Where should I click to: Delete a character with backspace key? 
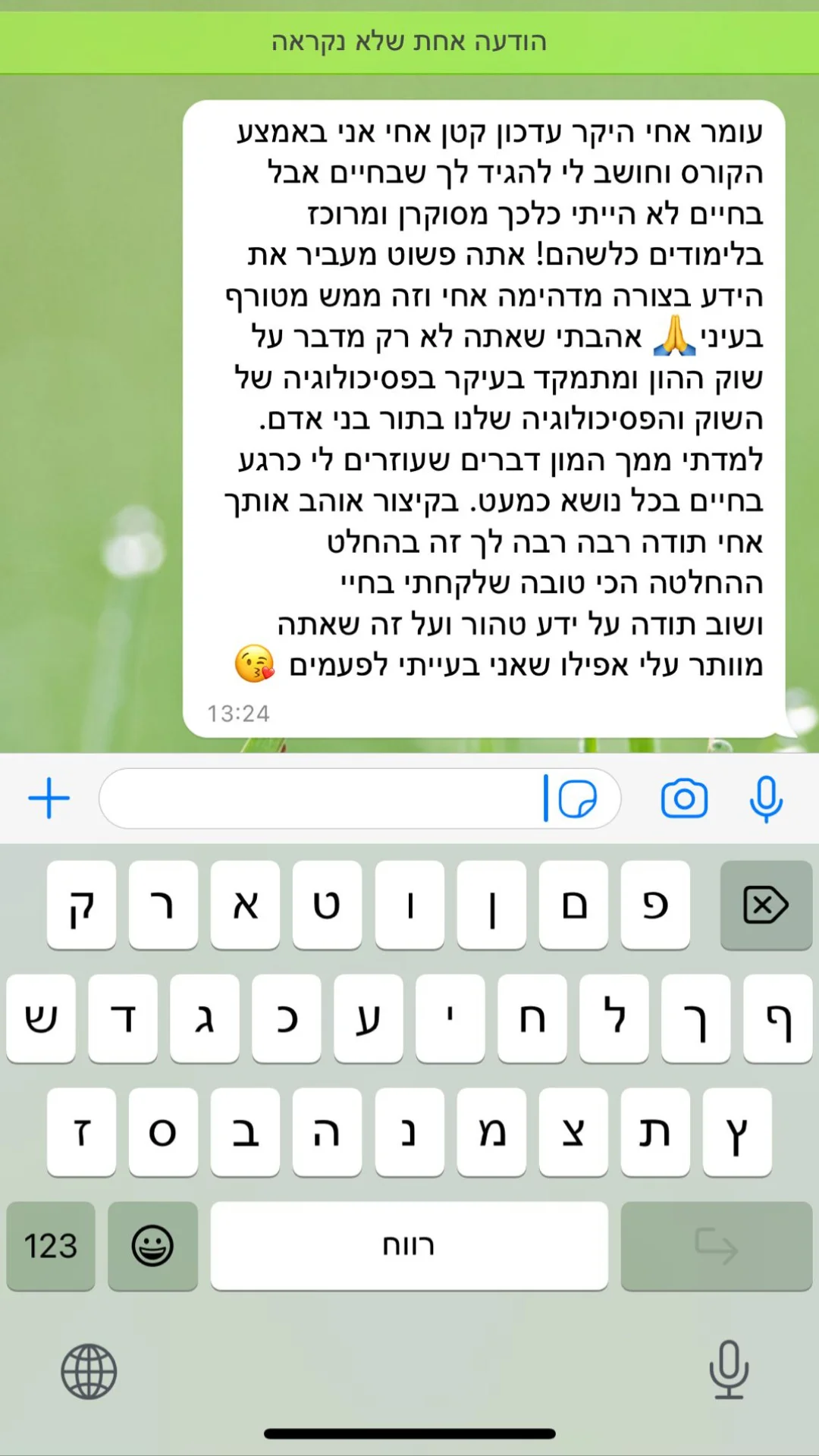(x=766, y=905)
